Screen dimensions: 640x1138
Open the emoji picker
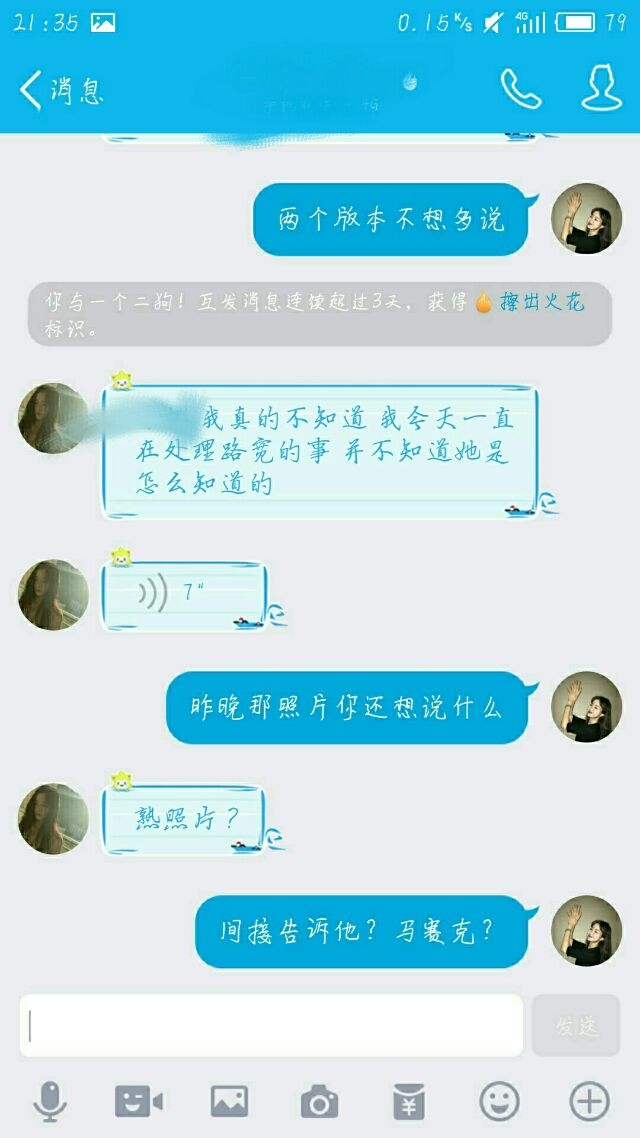tap(499, 1102)
